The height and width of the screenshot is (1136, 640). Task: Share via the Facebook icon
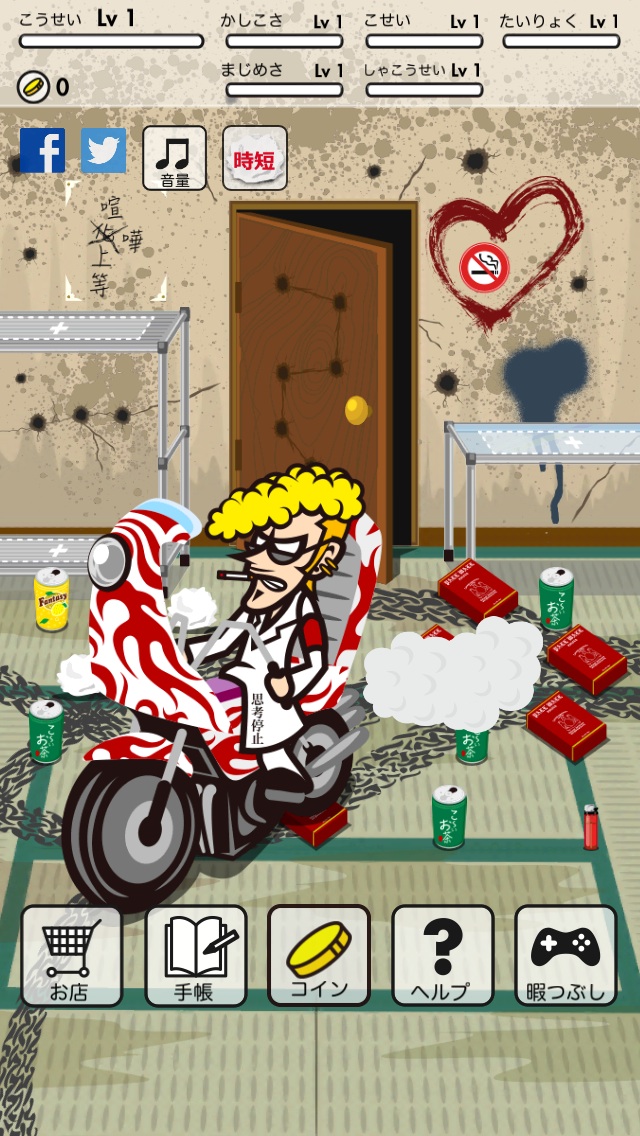42,151
